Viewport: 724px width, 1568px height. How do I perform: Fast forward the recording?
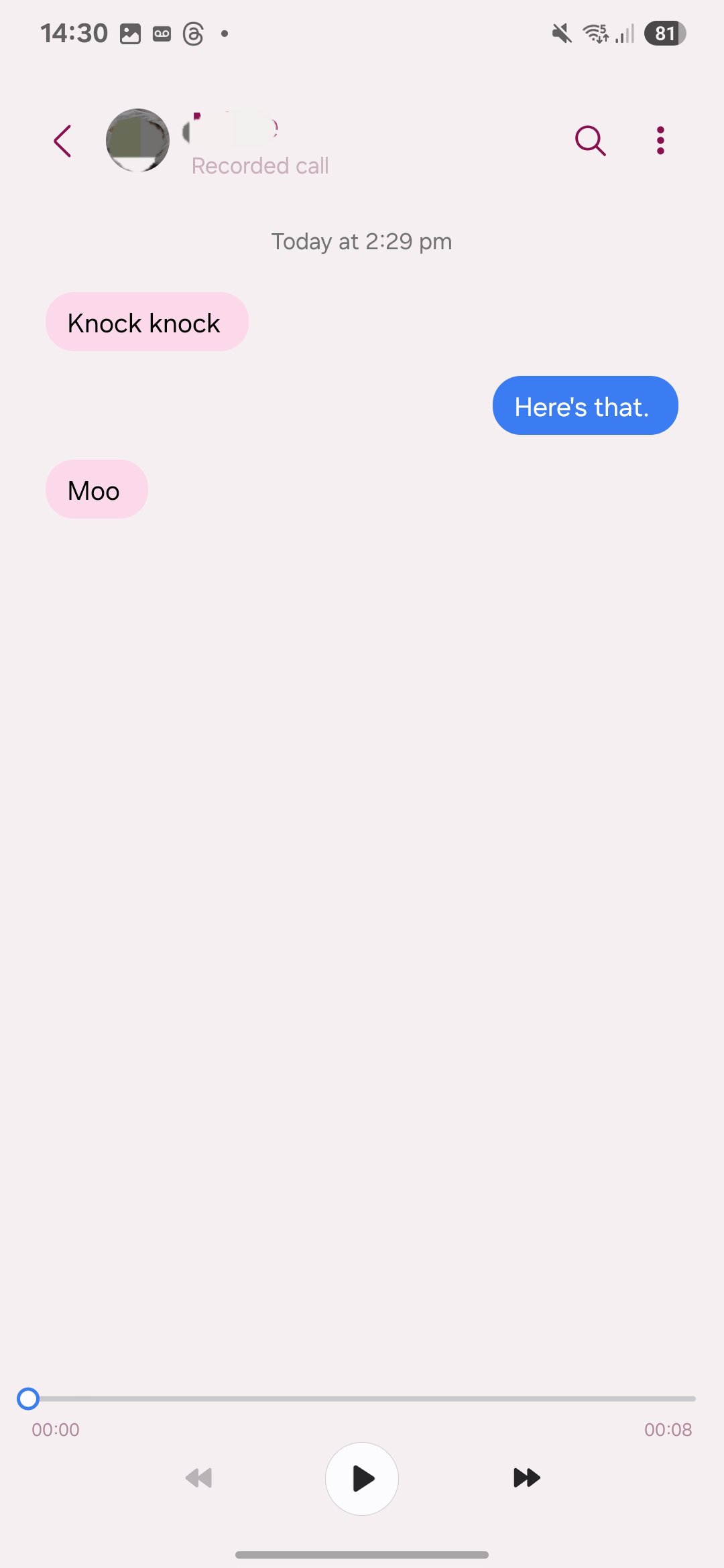(526, 1478)
